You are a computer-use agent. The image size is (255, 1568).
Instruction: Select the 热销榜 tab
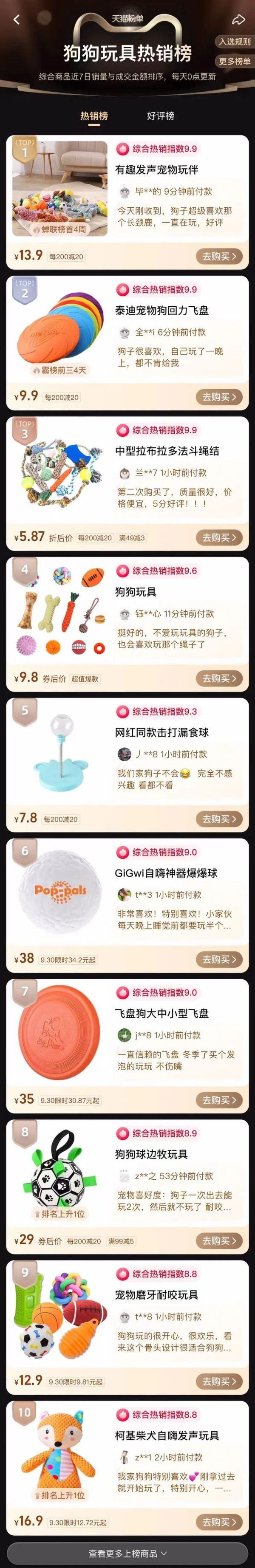pyautogui.click(x=94, y=116)
